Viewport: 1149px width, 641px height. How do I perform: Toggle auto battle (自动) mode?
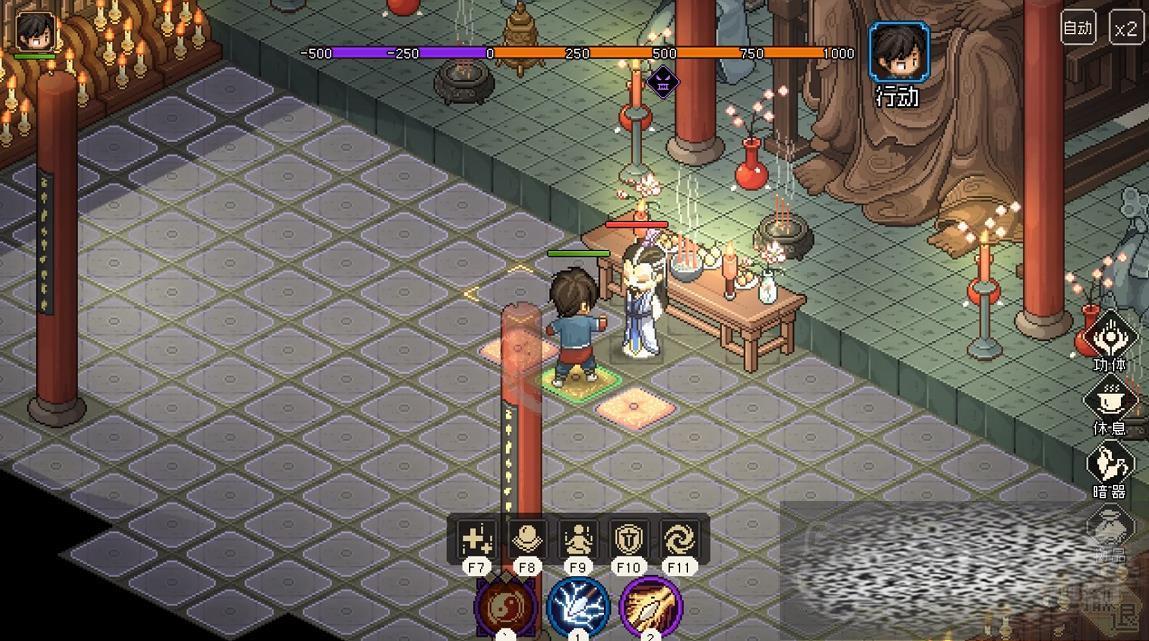pos(1078,28)
